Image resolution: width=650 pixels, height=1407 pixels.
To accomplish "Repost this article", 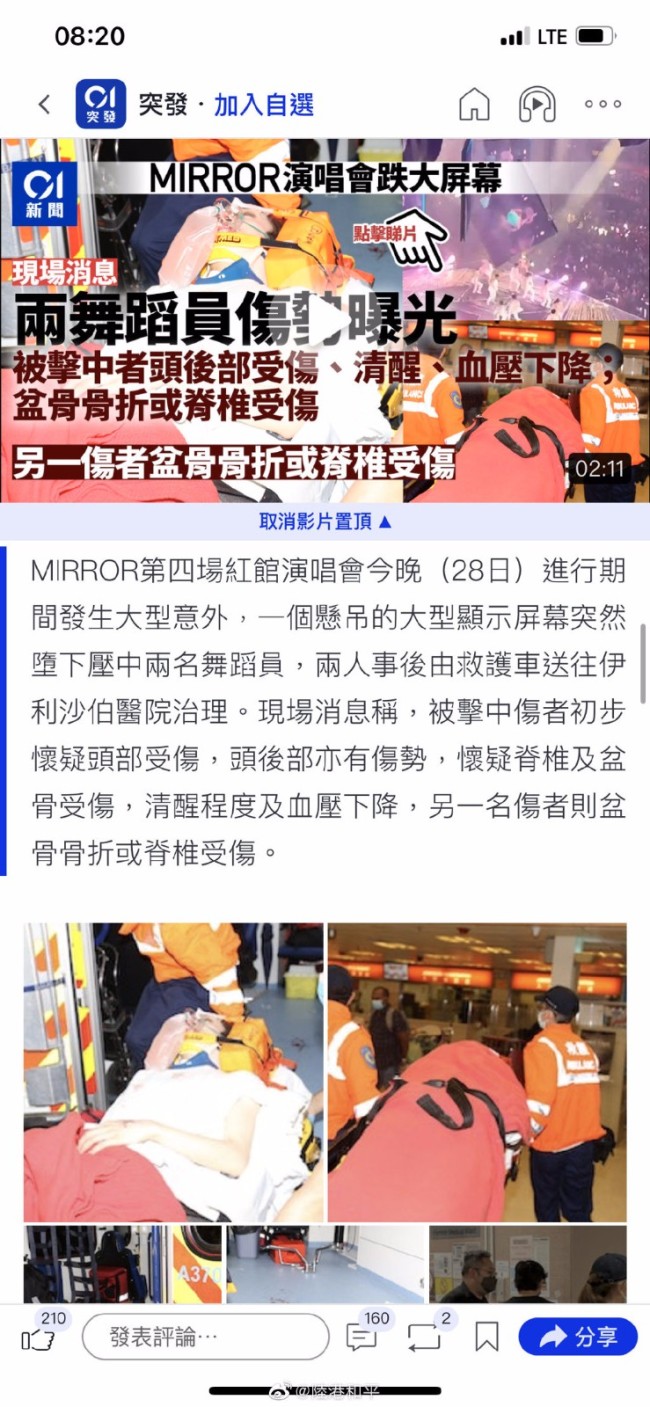I will (x=425, y=1337).
